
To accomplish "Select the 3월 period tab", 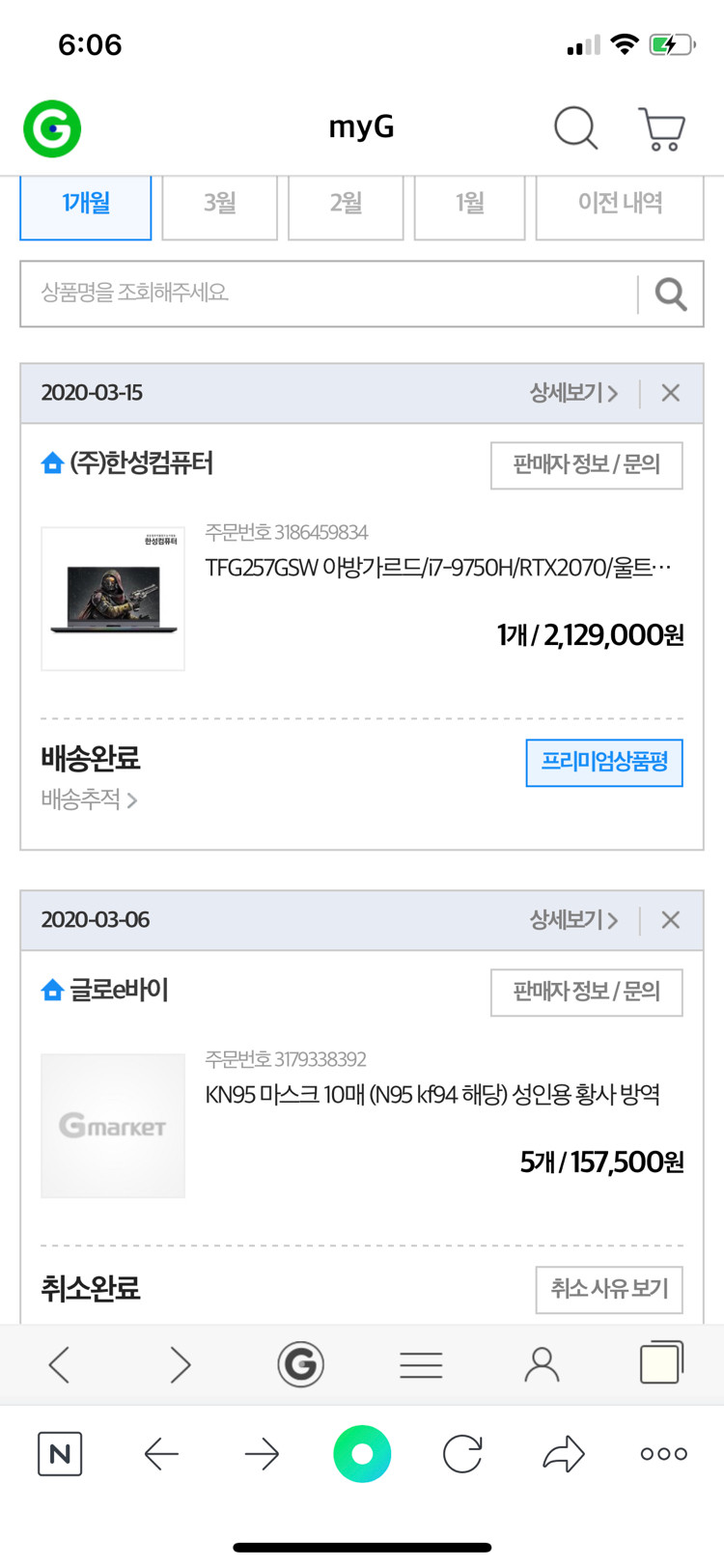I will tap(219, 204).
